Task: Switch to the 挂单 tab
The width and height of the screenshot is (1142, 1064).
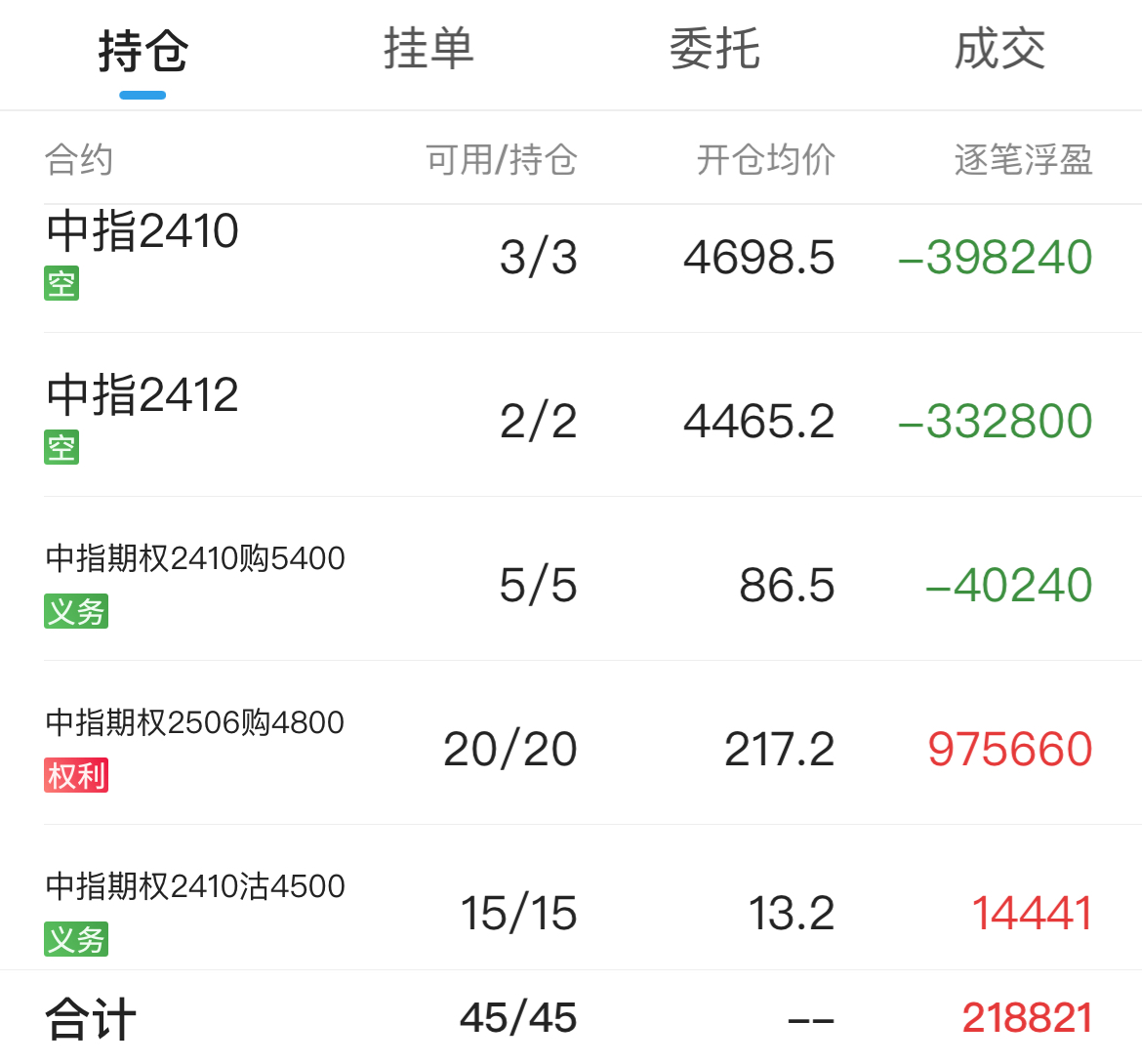Action: (428, 50)
